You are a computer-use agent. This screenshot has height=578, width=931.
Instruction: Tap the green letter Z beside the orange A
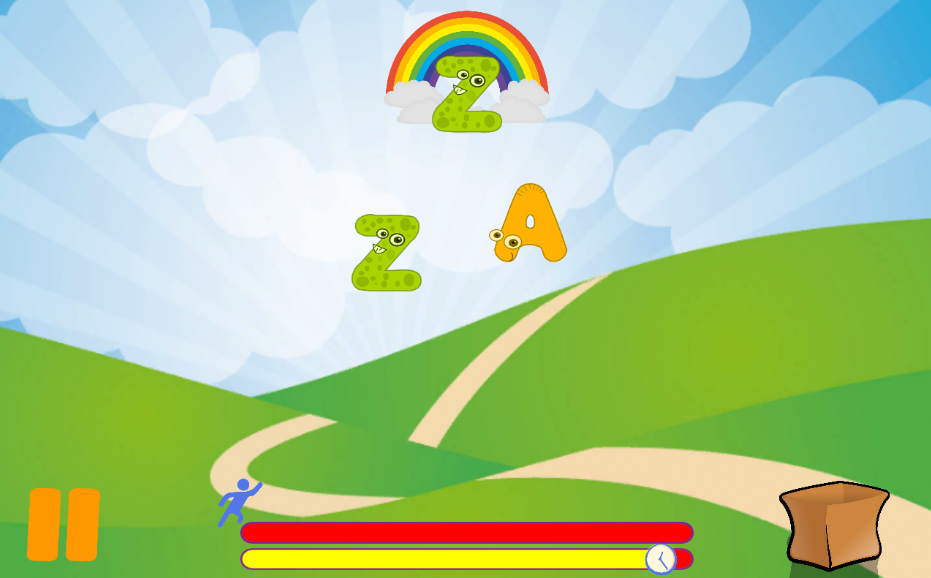(385, 252)
